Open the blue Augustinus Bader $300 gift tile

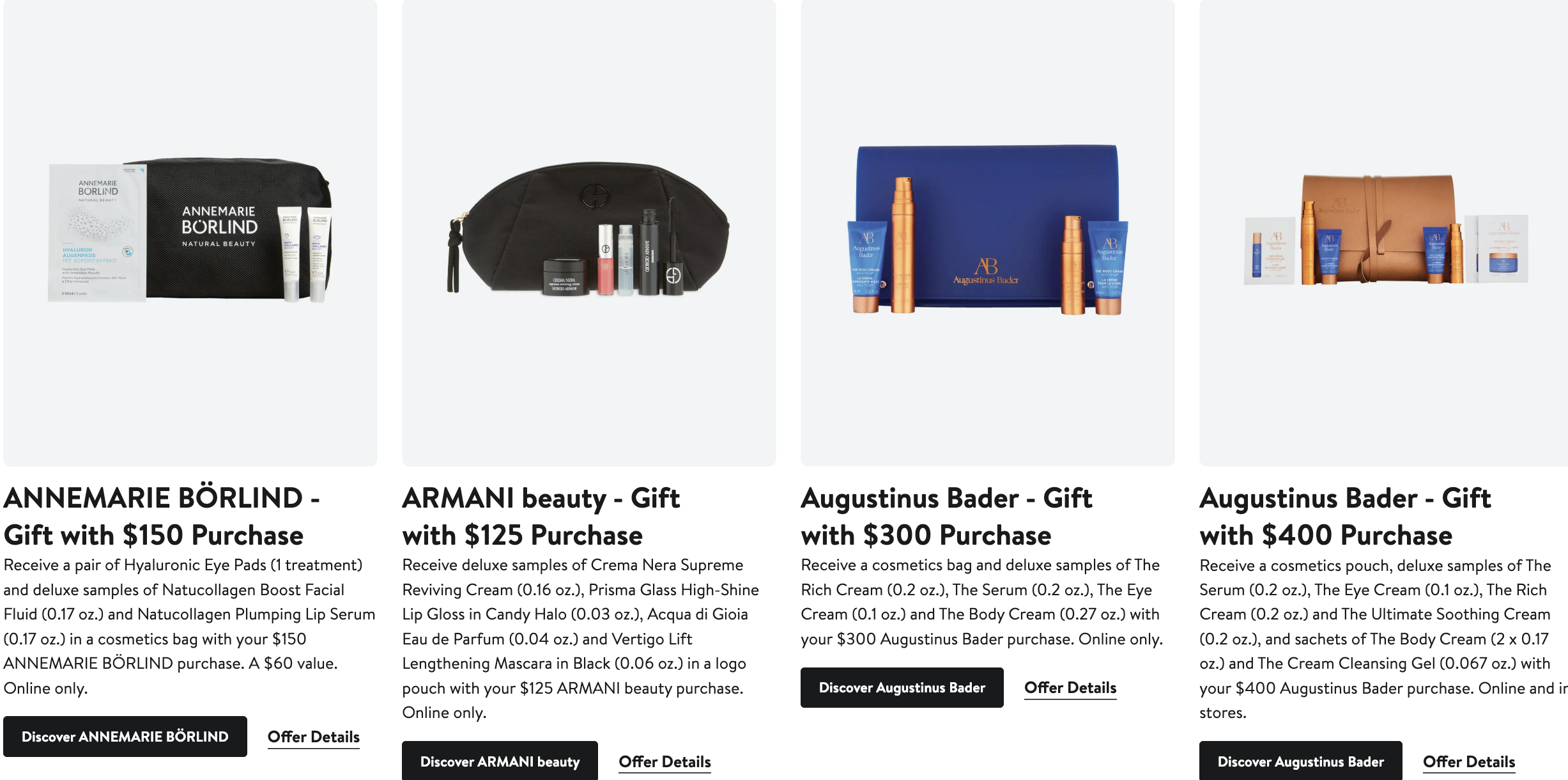pos(987,233)
